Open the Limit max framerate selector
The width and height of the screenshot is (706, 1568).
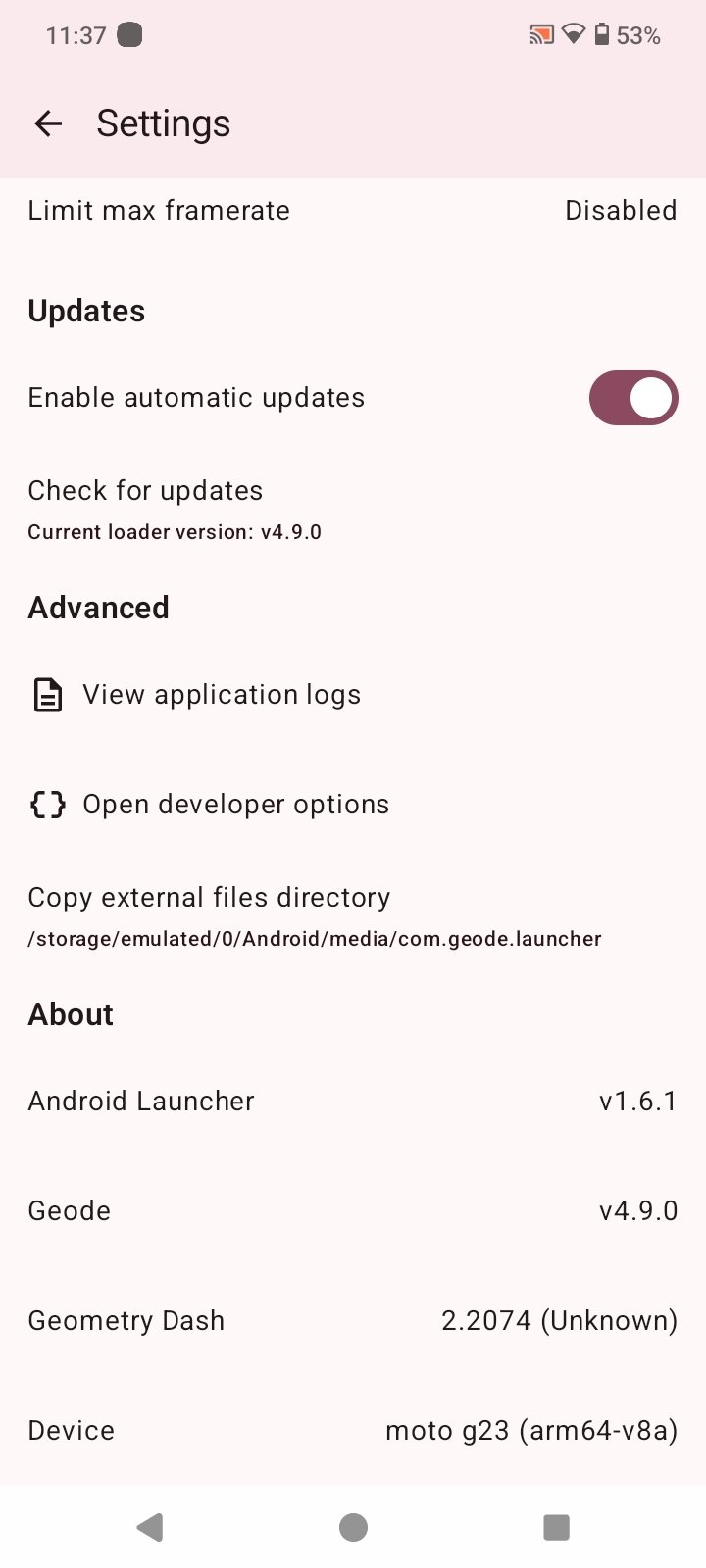(x=353, y=210)
